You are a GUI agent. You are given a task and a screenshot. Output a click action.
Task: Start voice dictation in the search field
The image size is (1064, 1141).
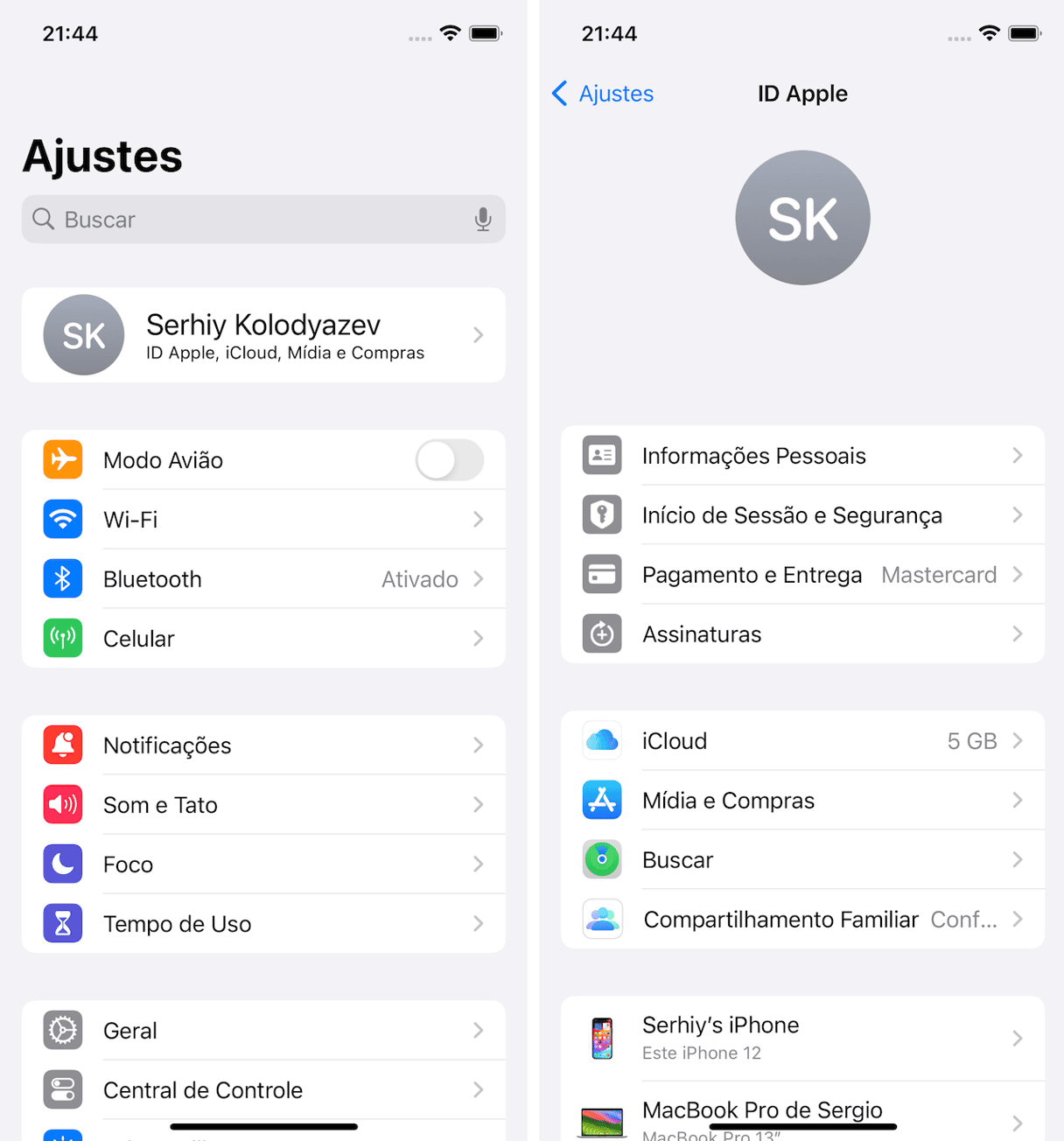click(483, 220)
